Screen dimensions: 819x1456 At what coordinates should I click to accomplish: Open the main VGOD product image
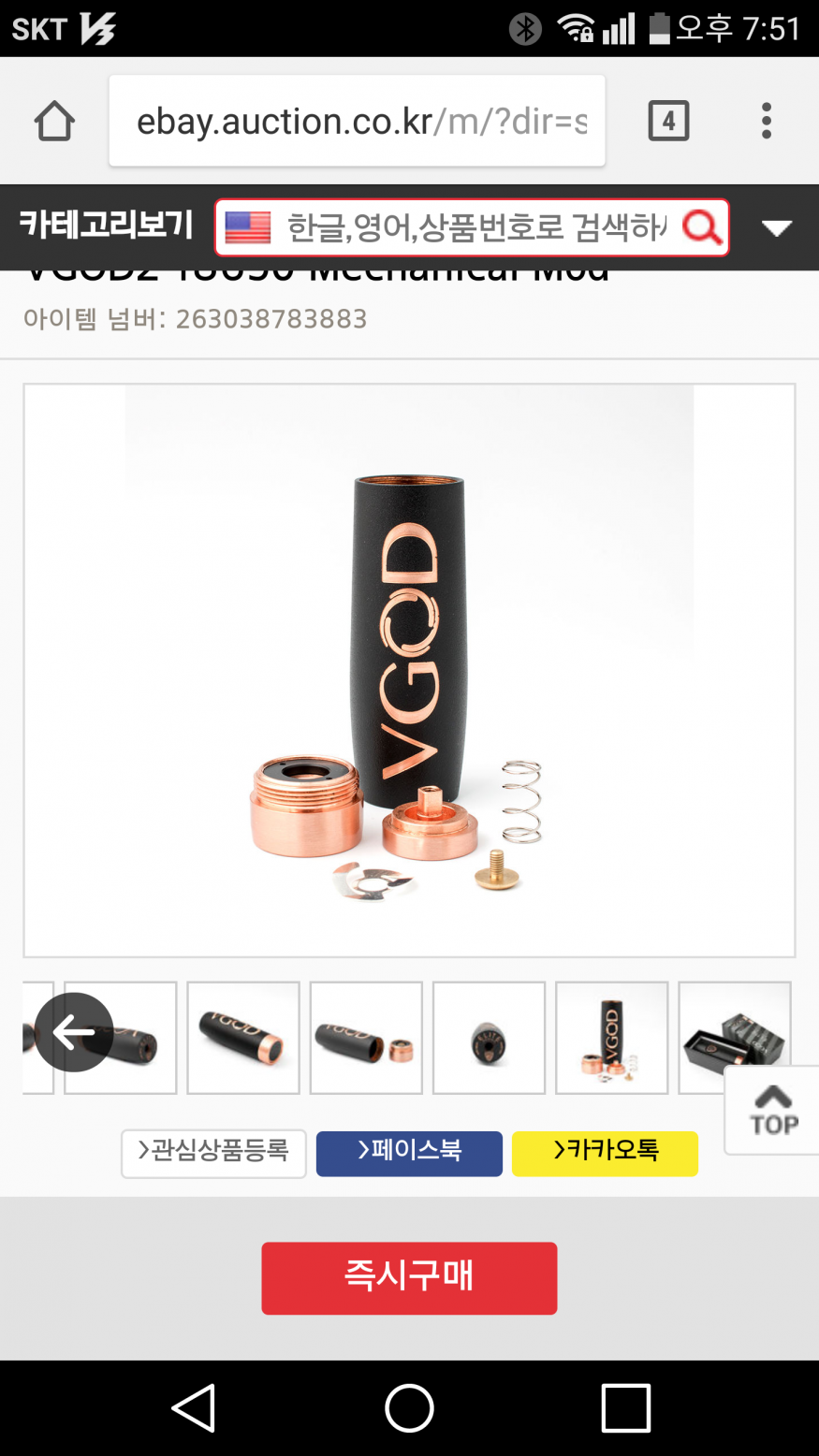point(409,670)
